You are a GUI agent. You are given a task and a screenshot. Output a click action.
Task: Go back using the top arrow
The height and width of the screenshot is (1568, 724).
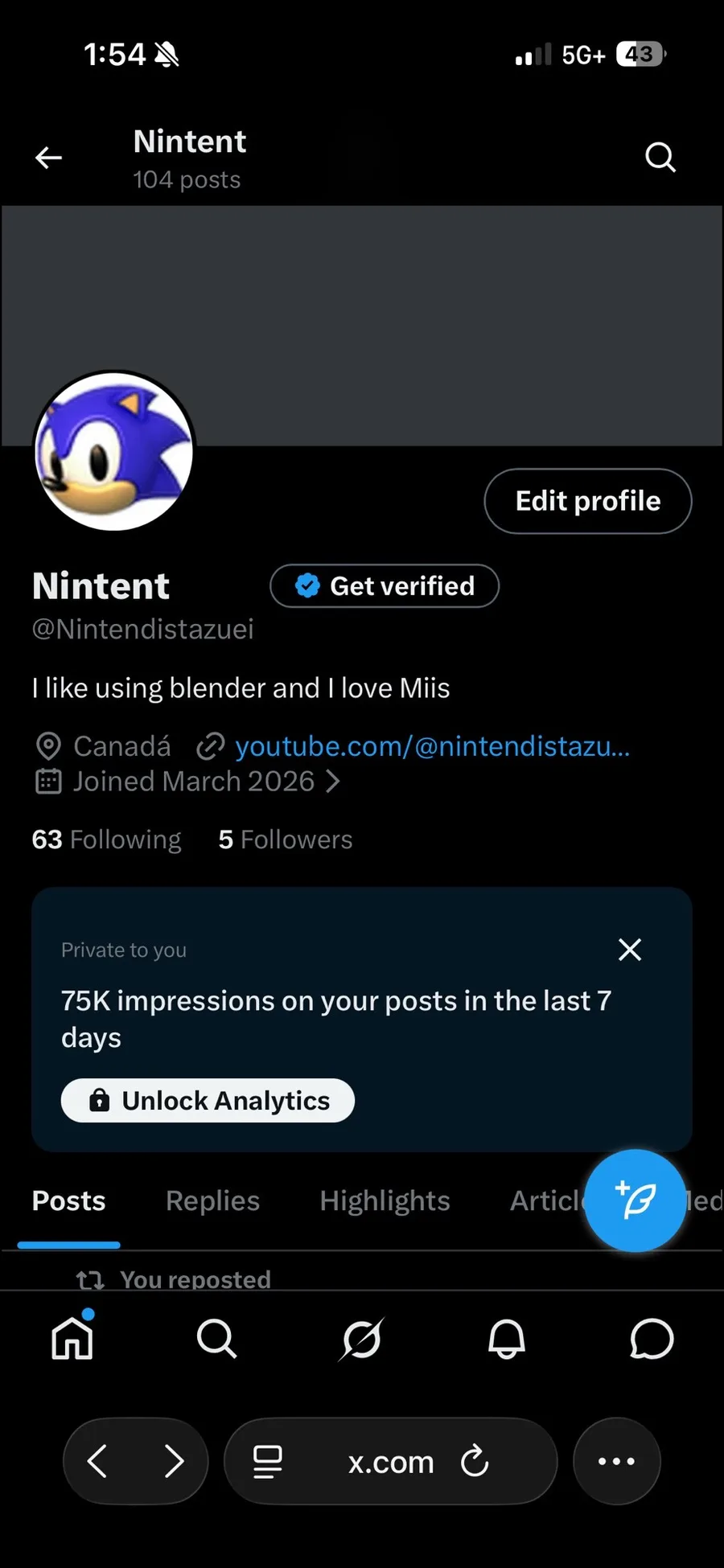pyautogui.click(x=49, y=158)
